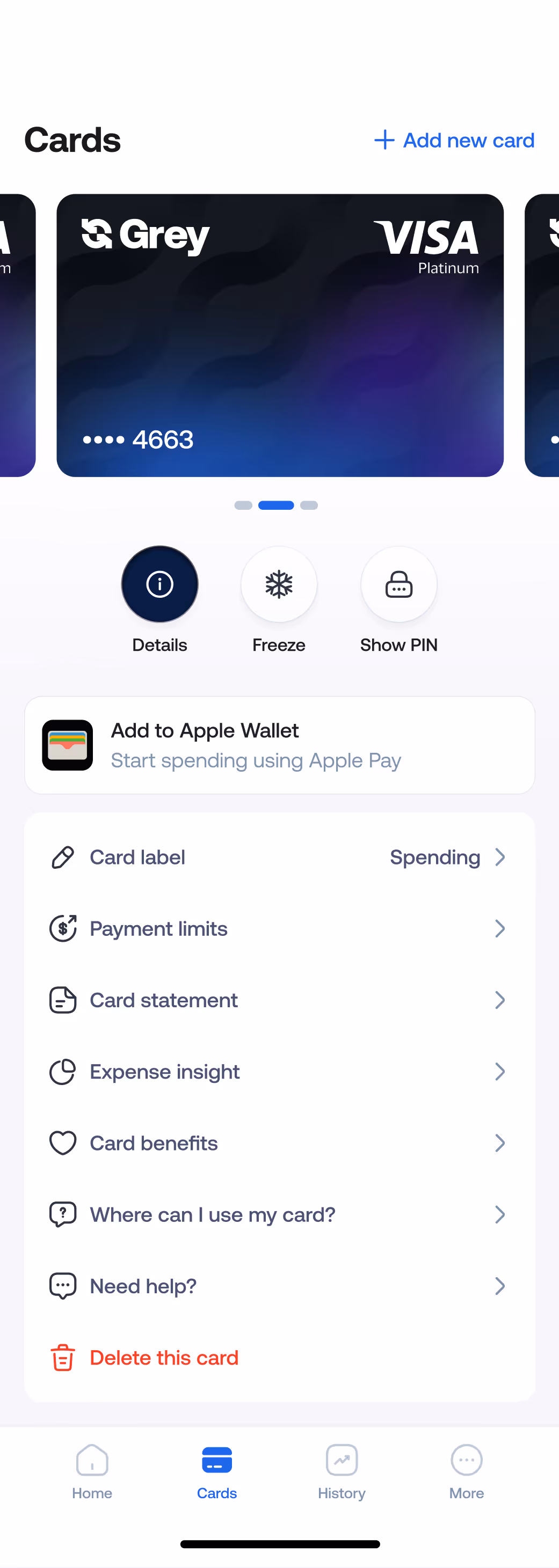Add card to Apple Wallet
This screenshot has height=1568, width=559.
pyautogui.click(x=279, y=745)
